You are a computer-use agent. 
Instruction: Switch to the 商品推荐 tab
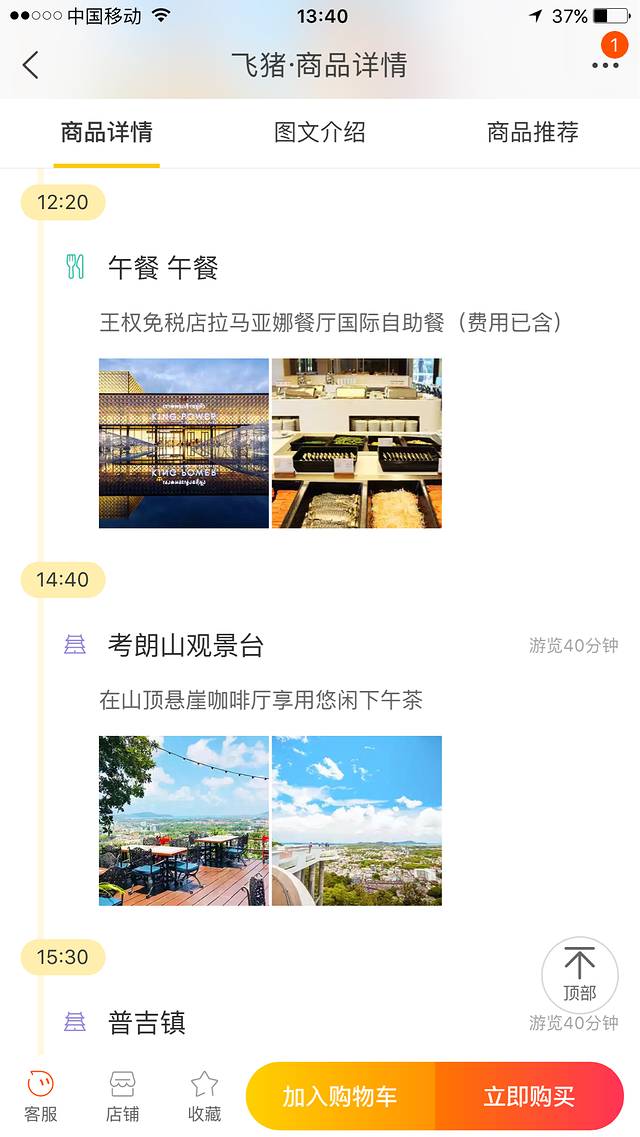pos(532,132)
